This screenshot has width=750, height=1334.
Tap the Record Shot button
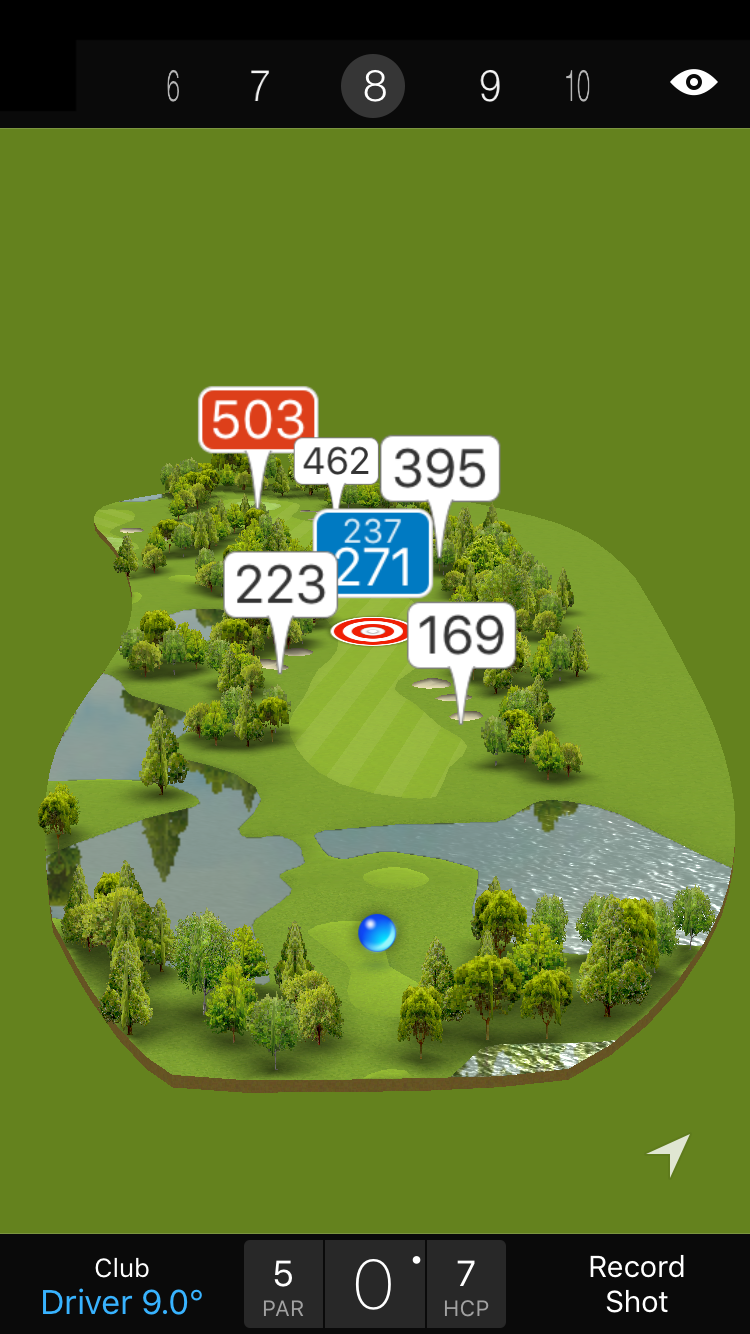[x=636, y=1284]
